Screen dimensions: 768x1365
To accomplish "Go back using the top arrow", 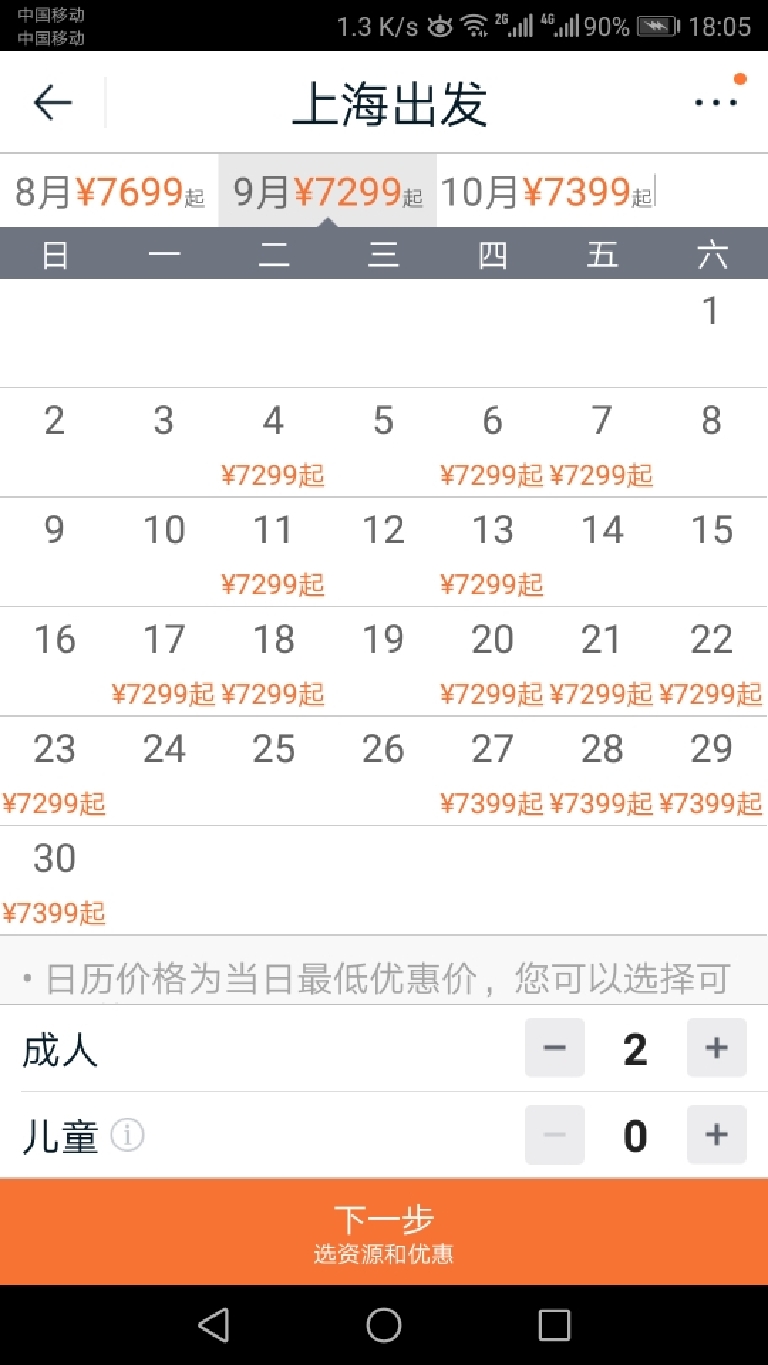I will [52, 102].
